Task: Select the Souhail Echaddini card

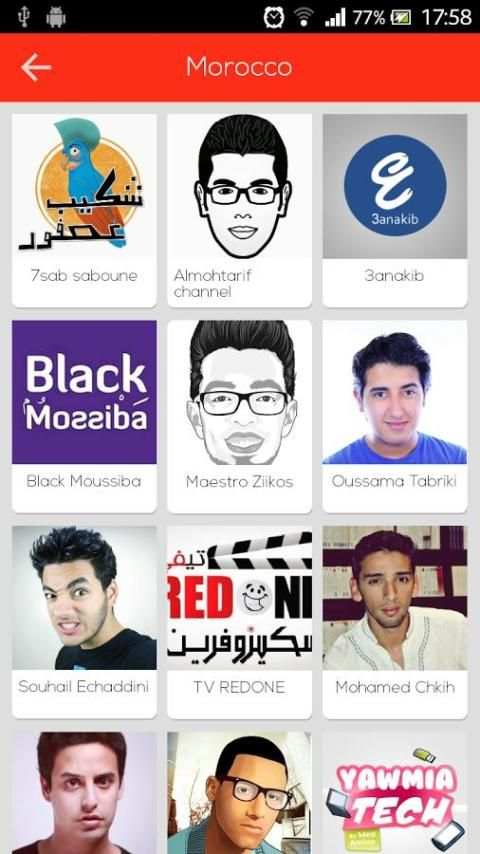Action: pyautogui.click(x=84, y=622)
